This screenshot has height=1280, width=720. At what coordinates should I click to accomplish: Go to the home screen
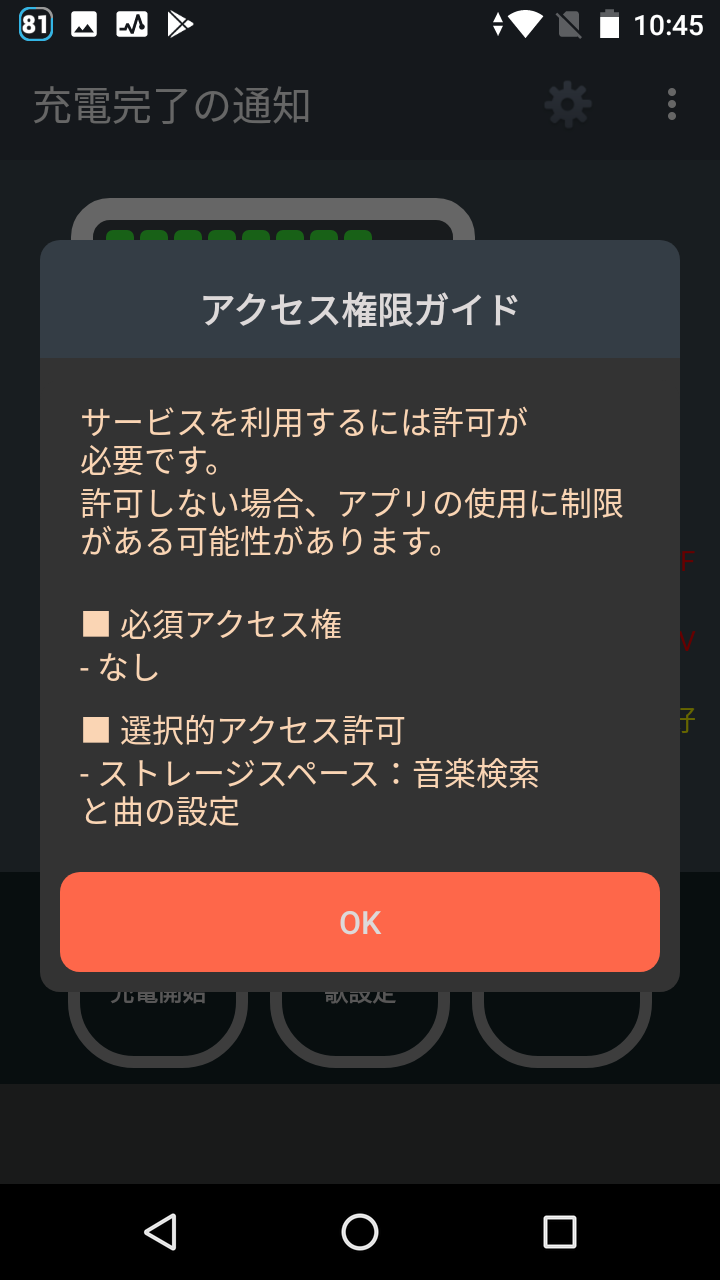(x=360, y=1232)
